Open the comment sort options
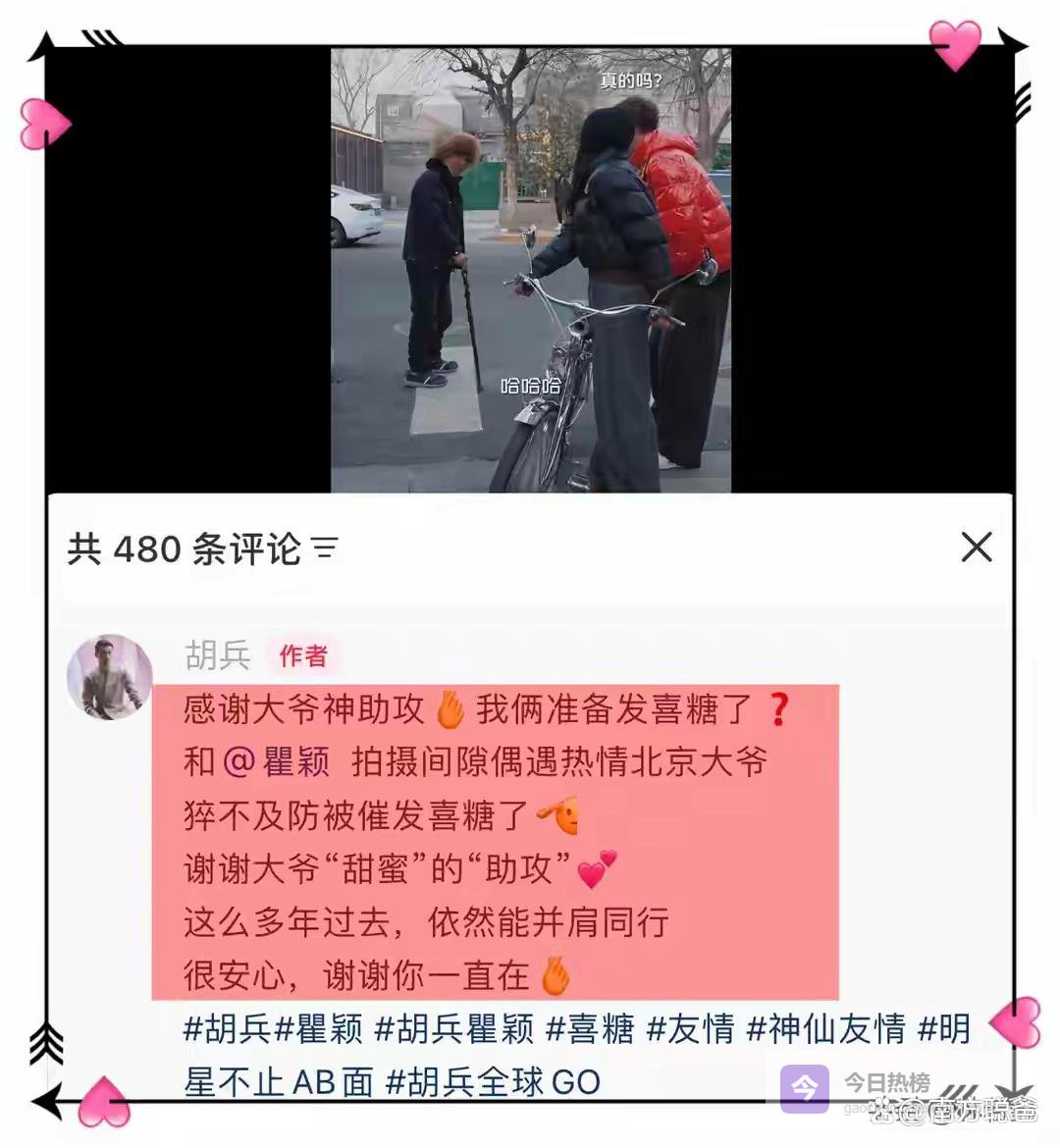This screenshot has width=1060, height=1148. pyautogui.click(x=325, y=548)
